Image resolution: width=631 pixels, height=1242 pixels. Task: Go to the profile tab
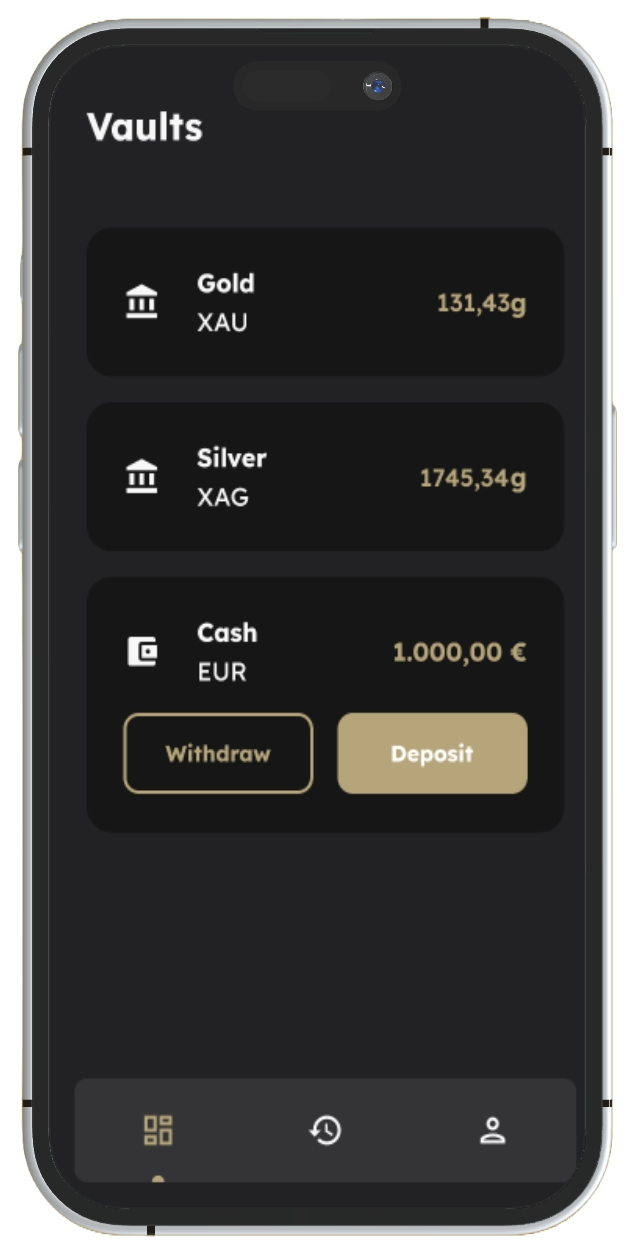pos(492,1131)
